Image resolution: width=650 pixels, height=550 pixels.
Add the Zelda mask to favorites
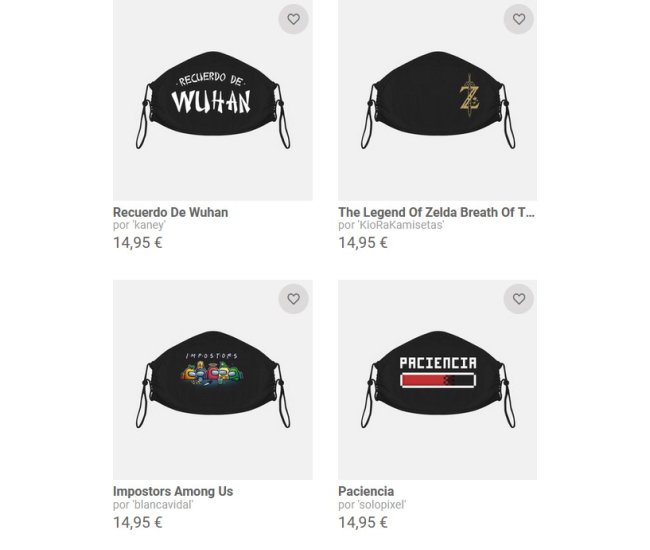click(x=518, y=19)
